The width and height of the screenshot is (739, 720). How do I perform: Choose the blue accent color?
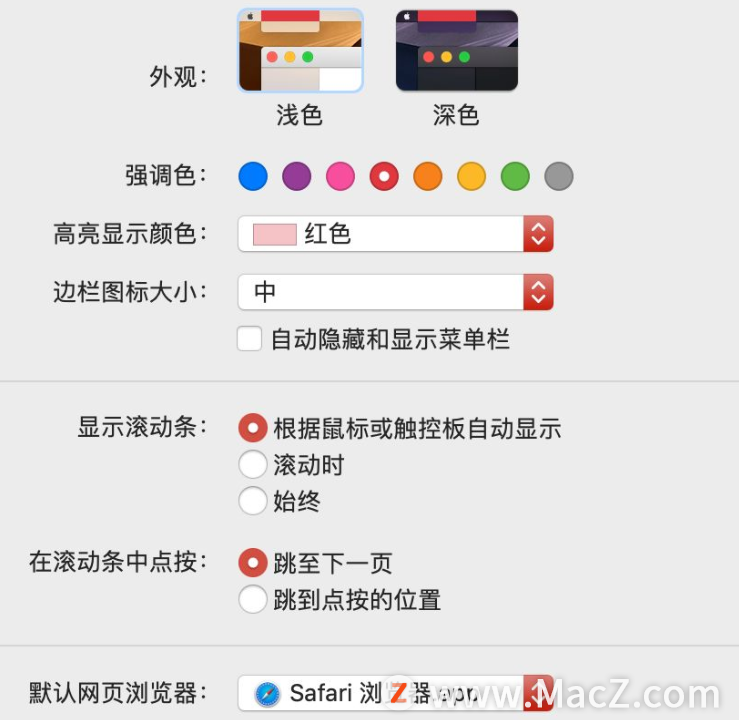tap(253, 177)
